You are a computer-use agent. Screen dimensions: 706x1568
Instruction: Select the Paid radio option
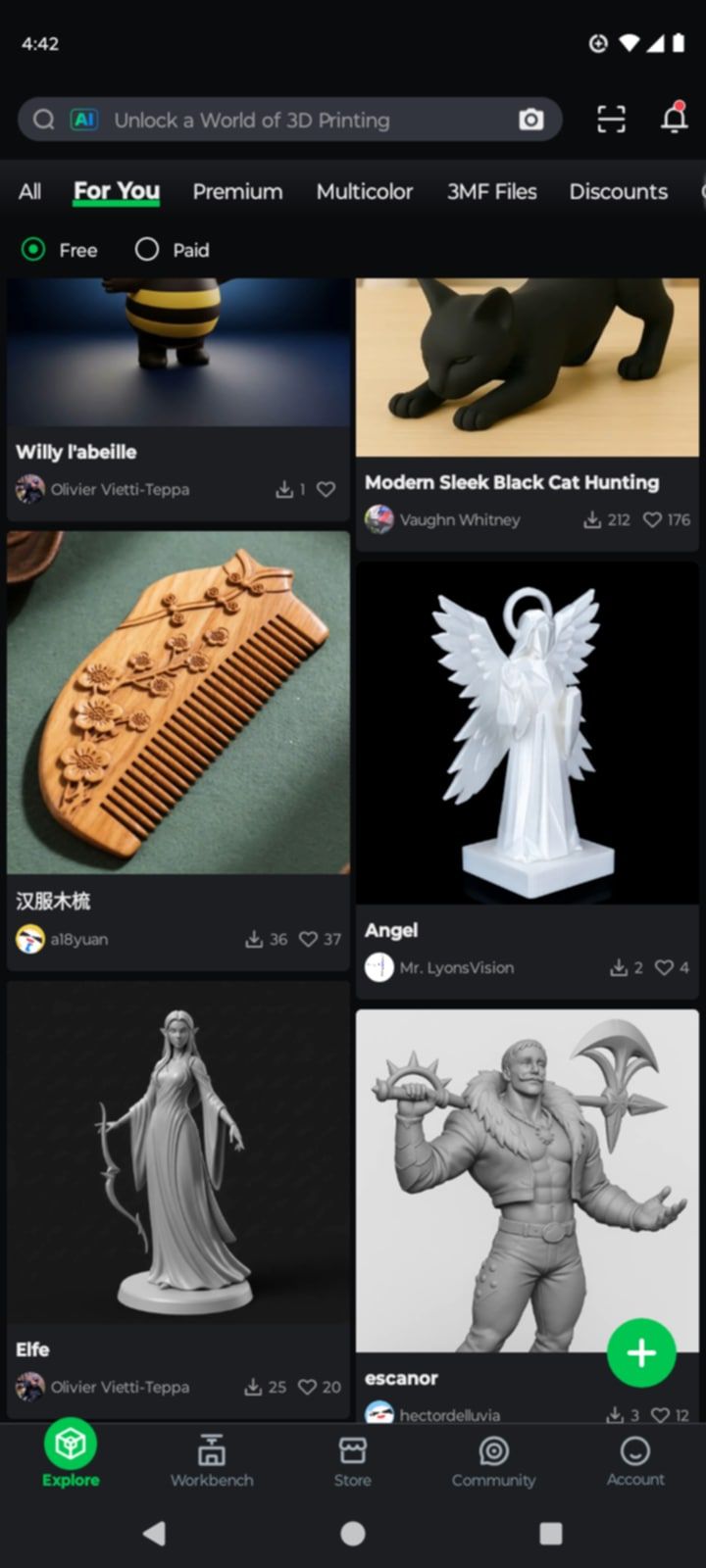coord(147,250)
